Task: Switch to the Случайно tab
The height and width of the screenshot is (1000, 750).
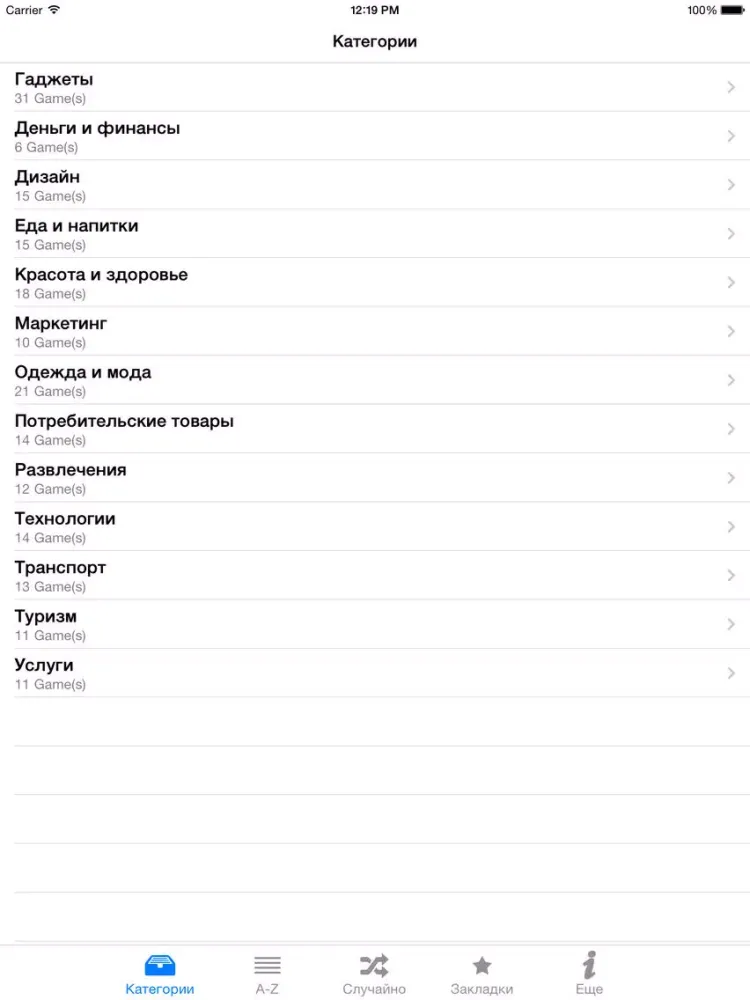Action: [374, 974]
